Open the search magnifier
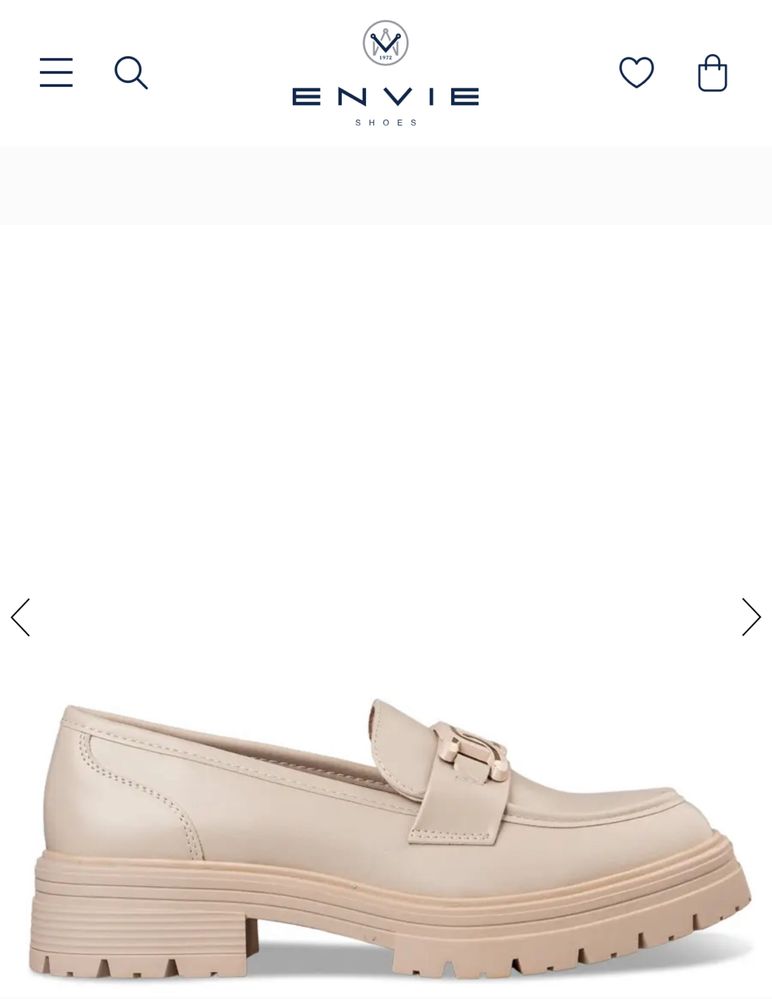The image size is (772, 999). pos(131,73)
